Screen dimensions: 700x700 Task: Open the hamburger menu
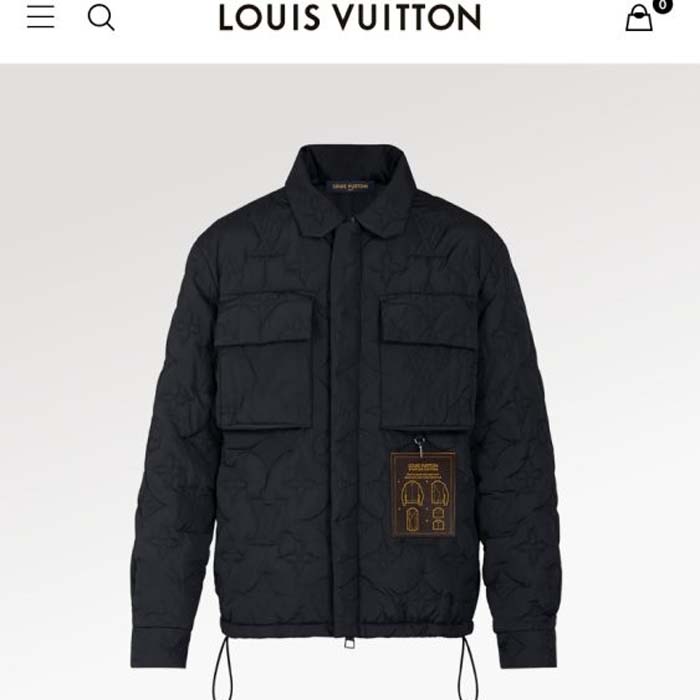coord(40,17)
